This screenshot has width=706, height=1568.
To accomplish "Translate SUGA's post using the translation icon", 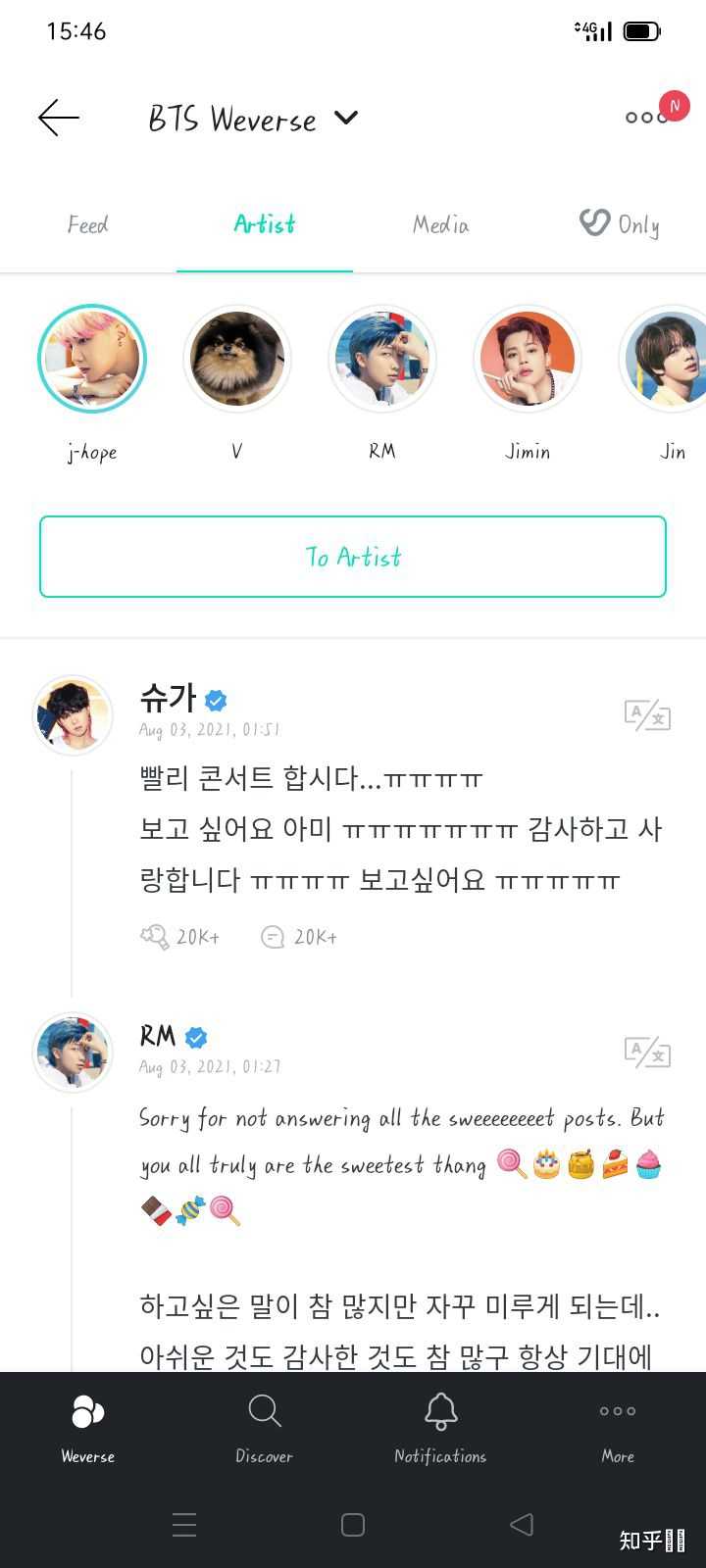I will (647, 715).
